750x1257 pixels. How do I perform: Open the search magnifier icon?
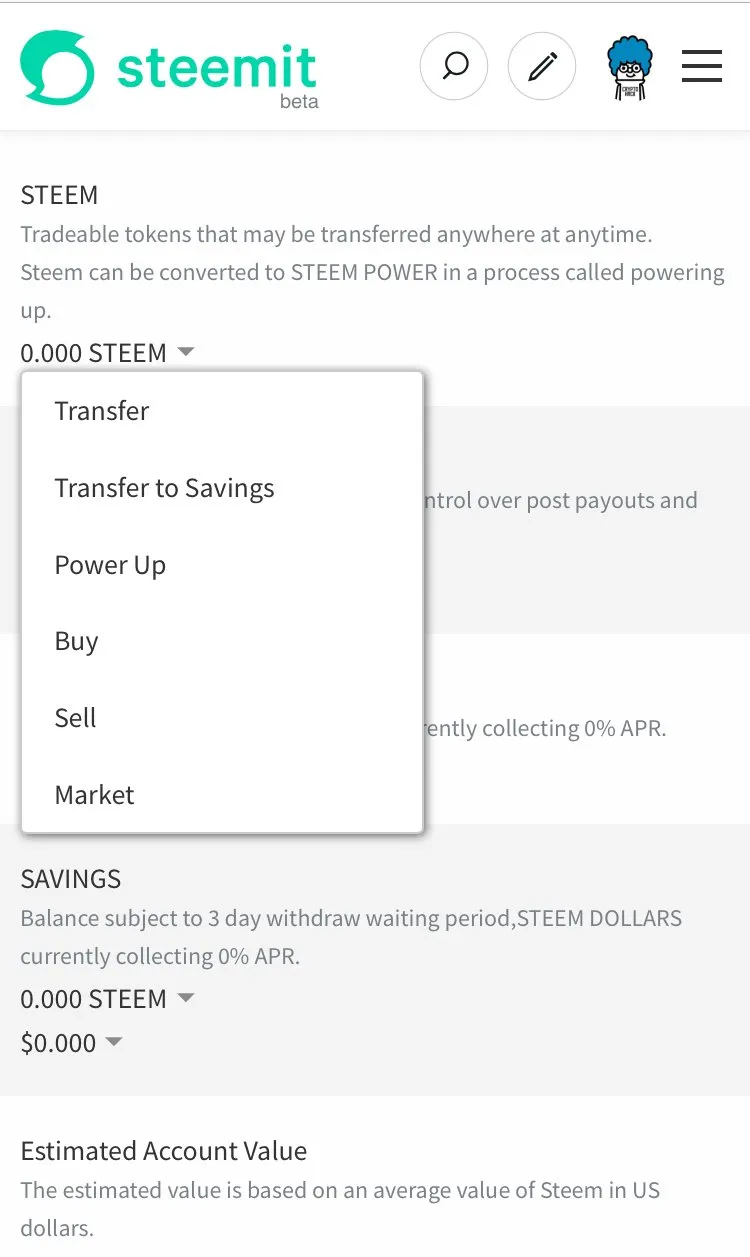pos(454,67)
